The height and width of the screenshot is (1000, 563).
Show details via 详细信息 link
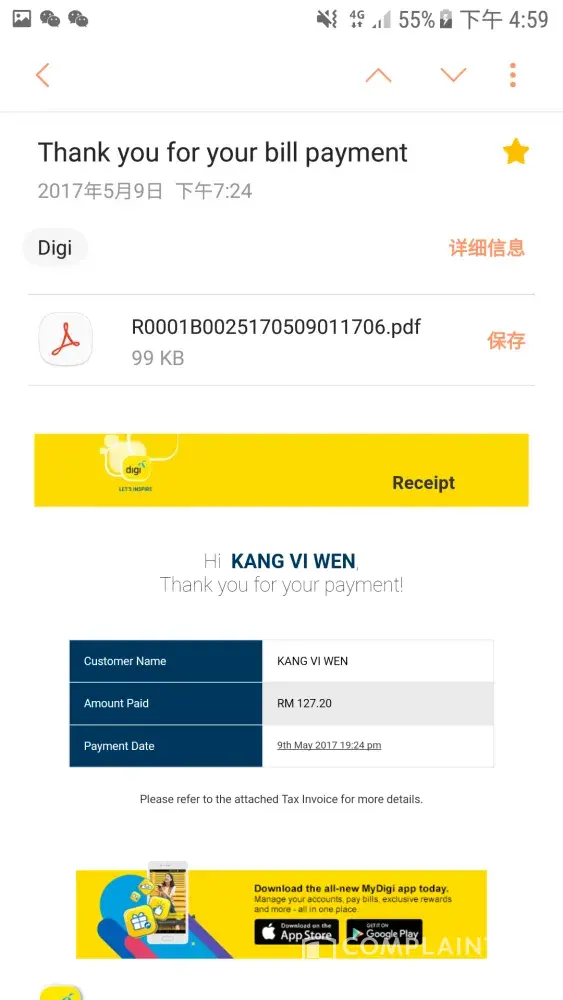pos(487,247)
